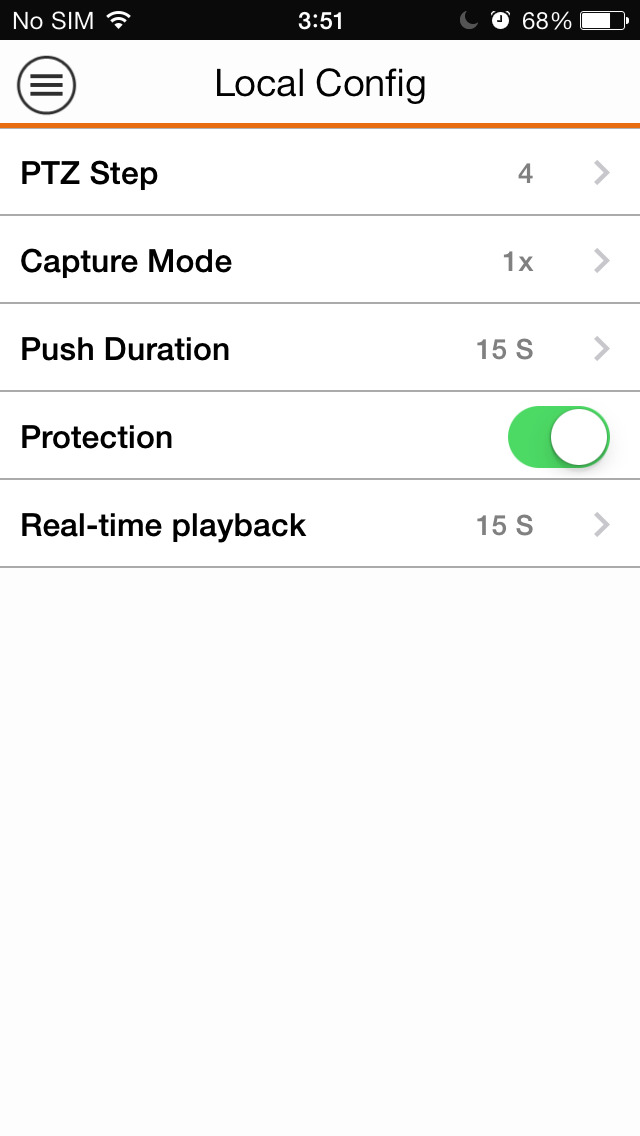This screenshot has width=640, height=1136.
Task: Open Push Duration settings
Action: 320,348
